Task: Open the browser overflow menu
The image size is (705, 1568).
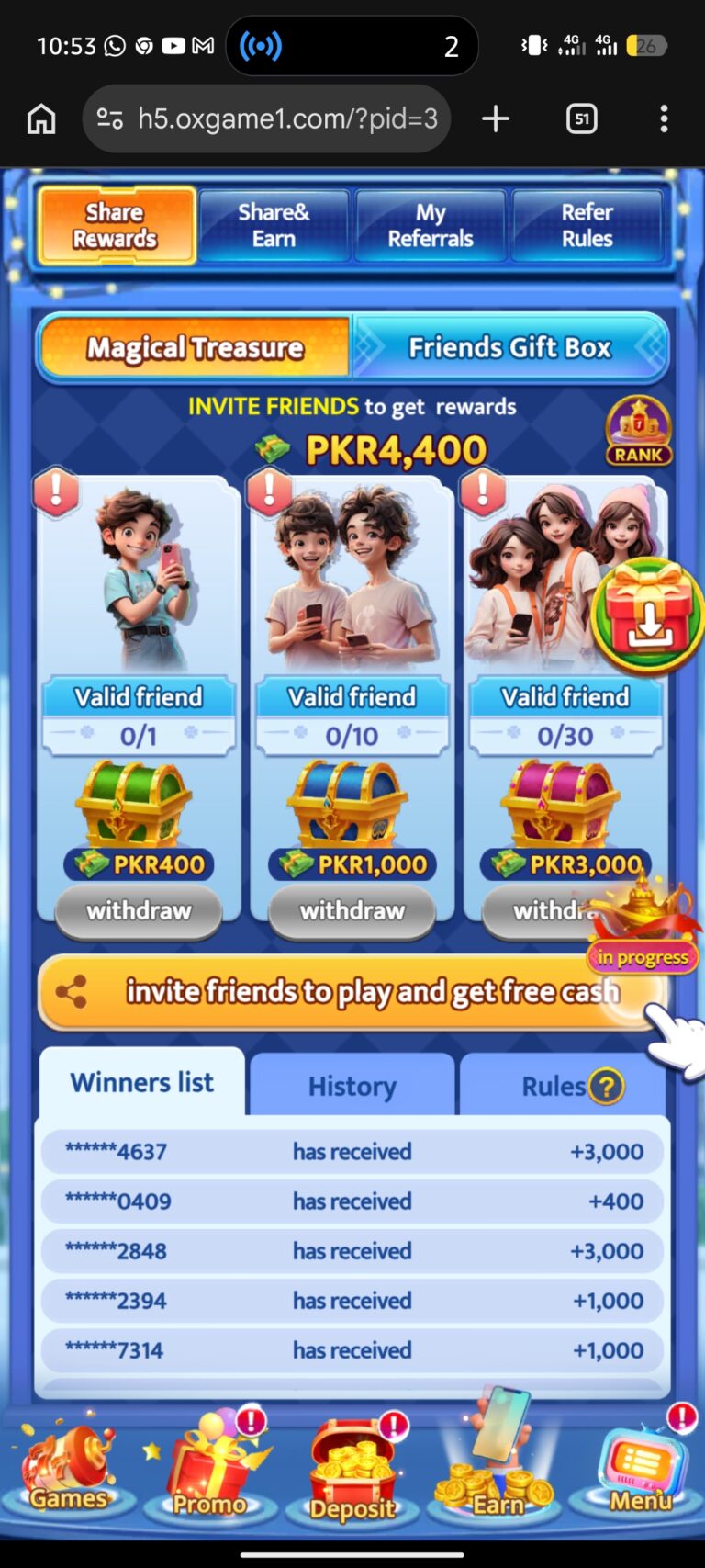Action: point(664,118)
